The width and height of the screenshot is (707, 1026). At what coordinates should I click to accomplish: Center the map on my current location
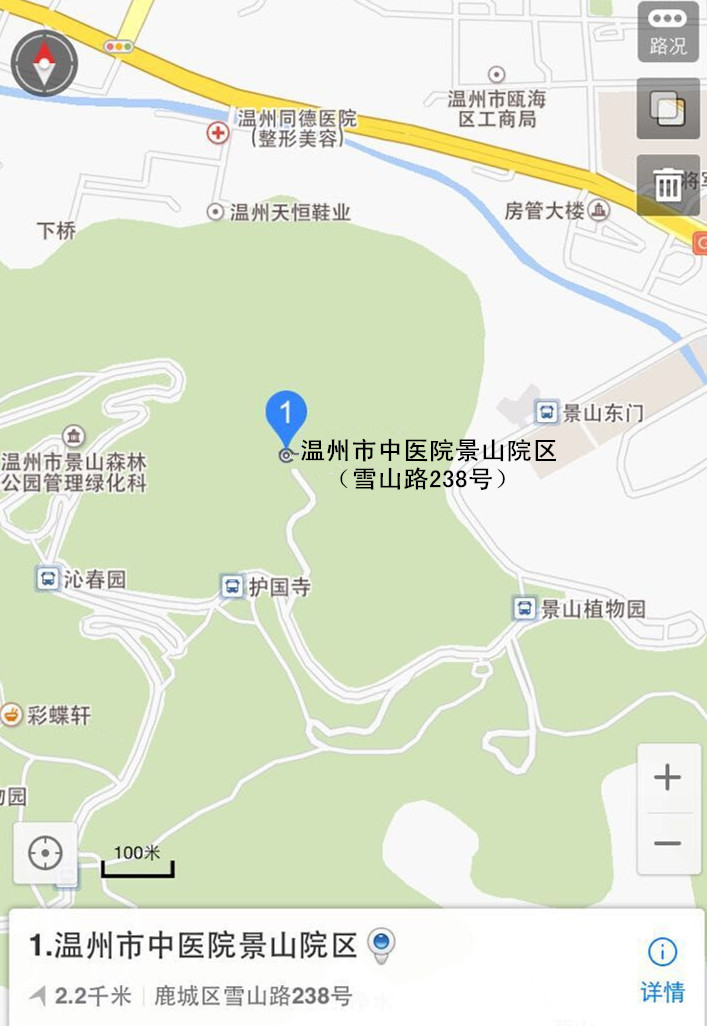[x=45, y=853]
